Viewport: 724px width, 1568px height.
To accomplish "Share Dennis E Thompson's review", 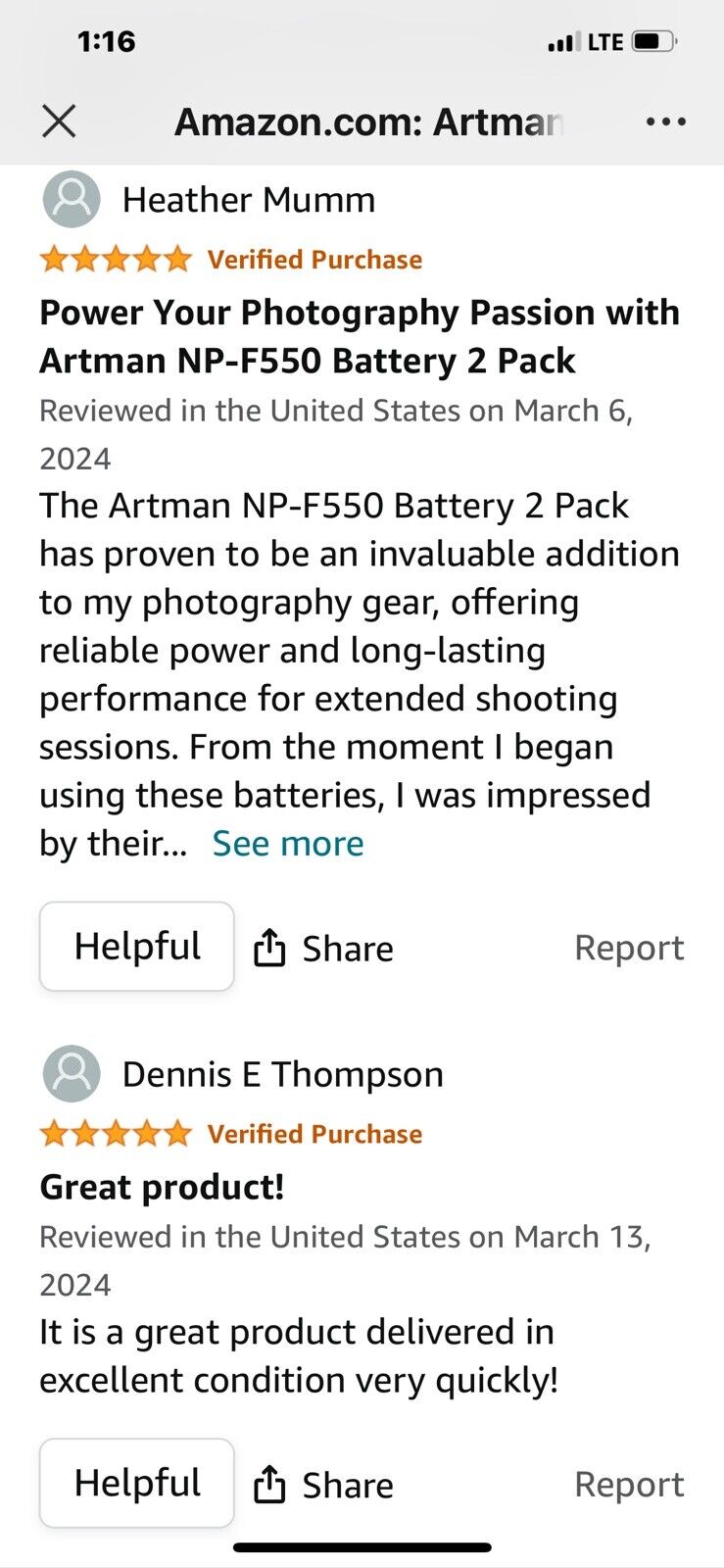I will (324, 1485).
